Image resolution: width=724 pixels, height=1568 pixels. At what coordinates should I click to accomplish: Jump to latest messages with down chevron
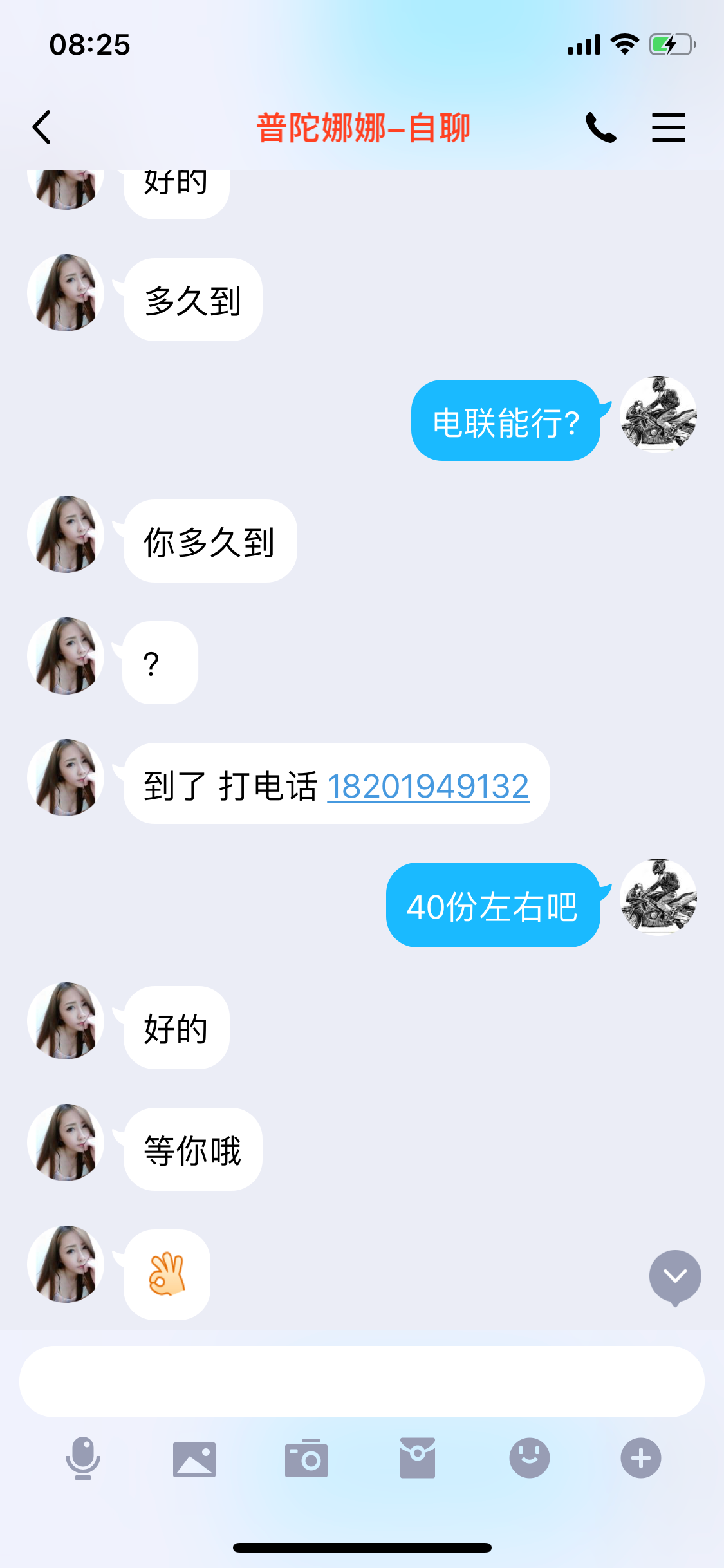[674, 1277]
